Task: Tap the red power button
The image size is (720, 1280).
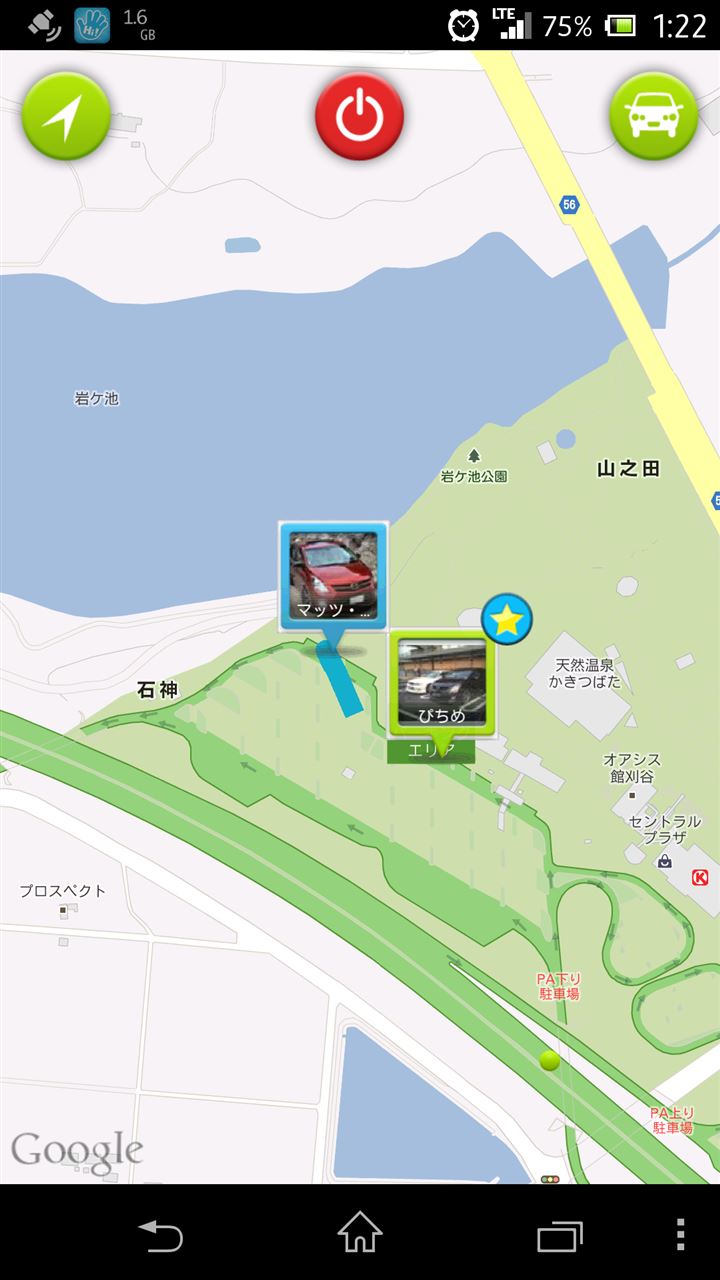Action: pyautogui.click(x=359, y=117)
